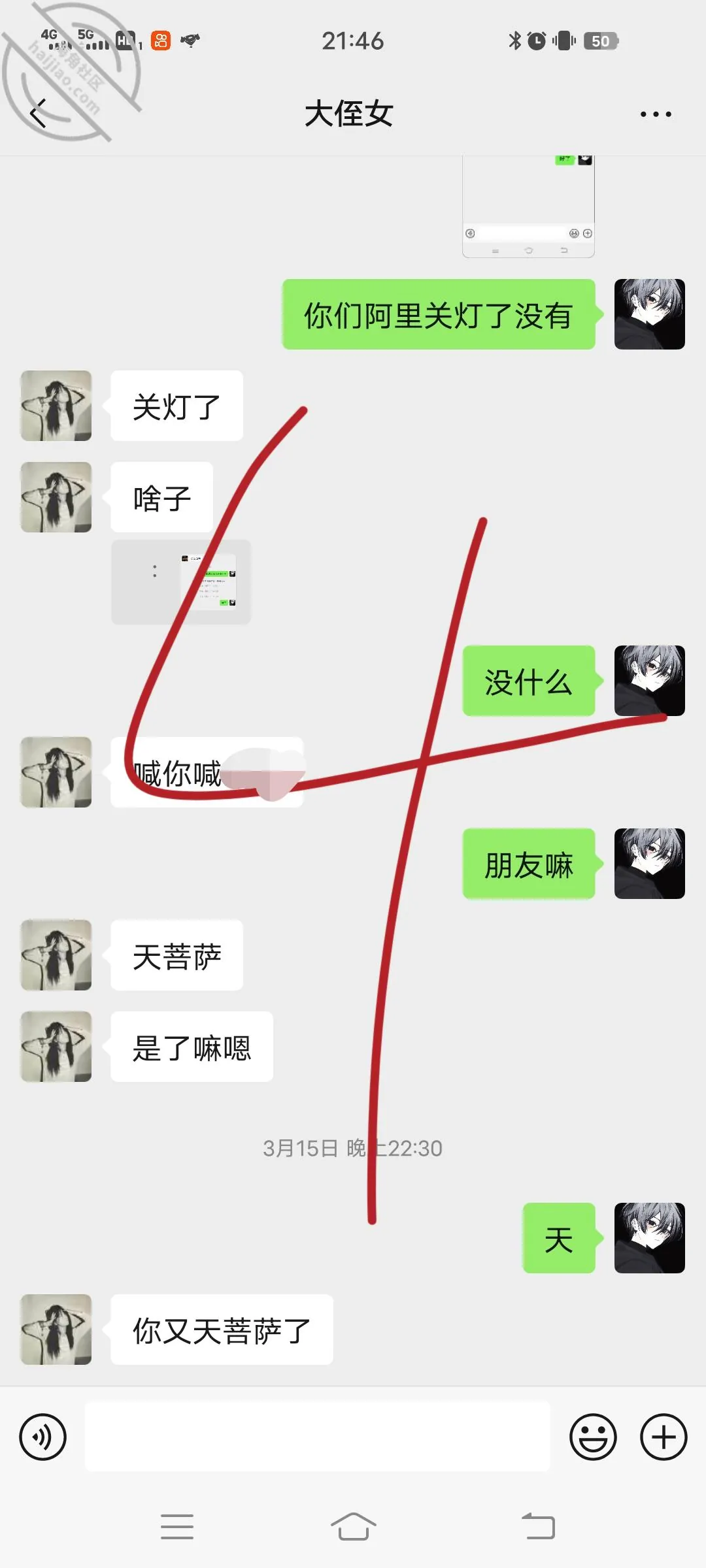Open the plus attachment menu

[x=664, y=1437]
